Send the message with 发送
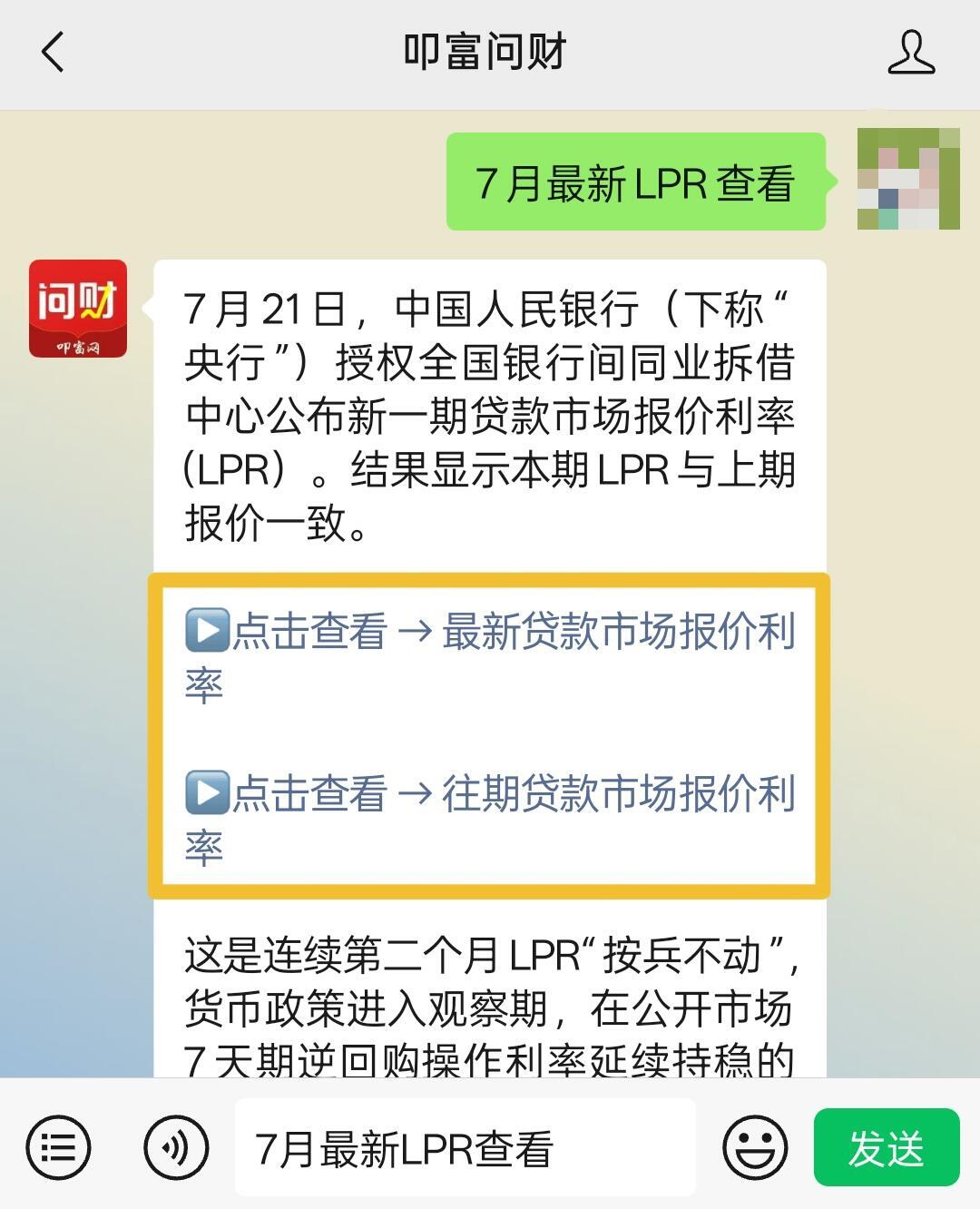Screen dimensions: 980x1209 (x=886, y=1148)
